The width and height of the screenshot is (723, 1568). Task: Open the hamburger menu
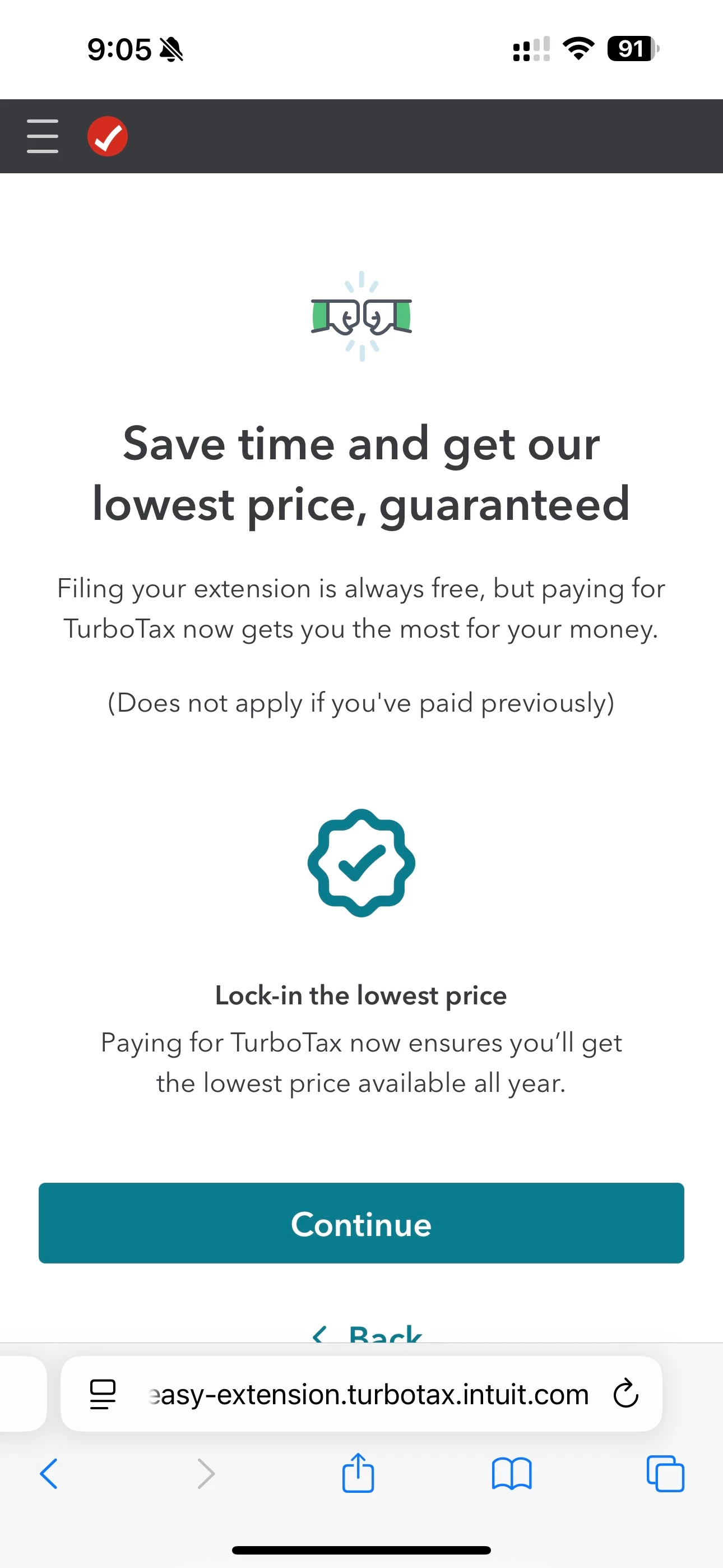coord(43,136)
